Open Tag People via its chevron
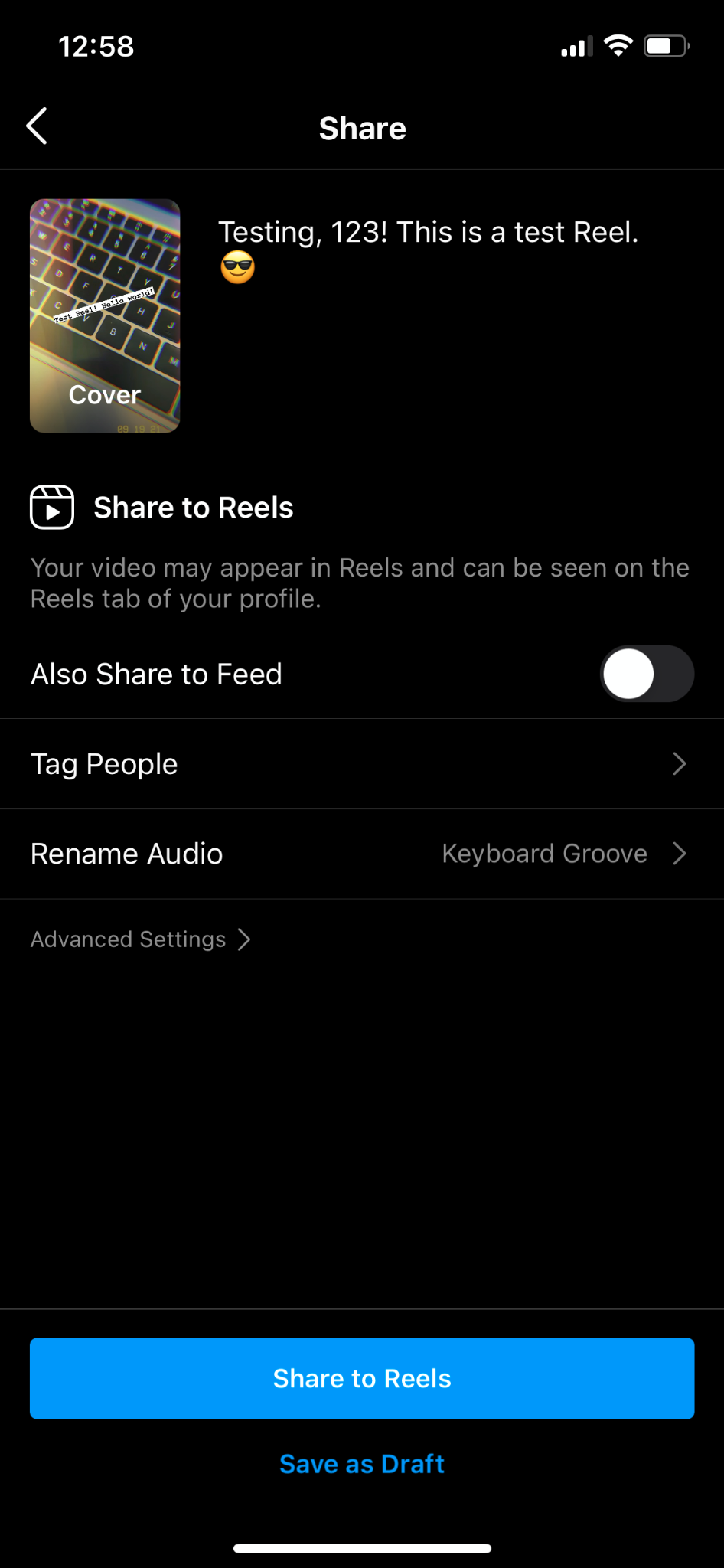Image resolution: width=724 pixels, height=1568 pixels. (x=680, y=763)
